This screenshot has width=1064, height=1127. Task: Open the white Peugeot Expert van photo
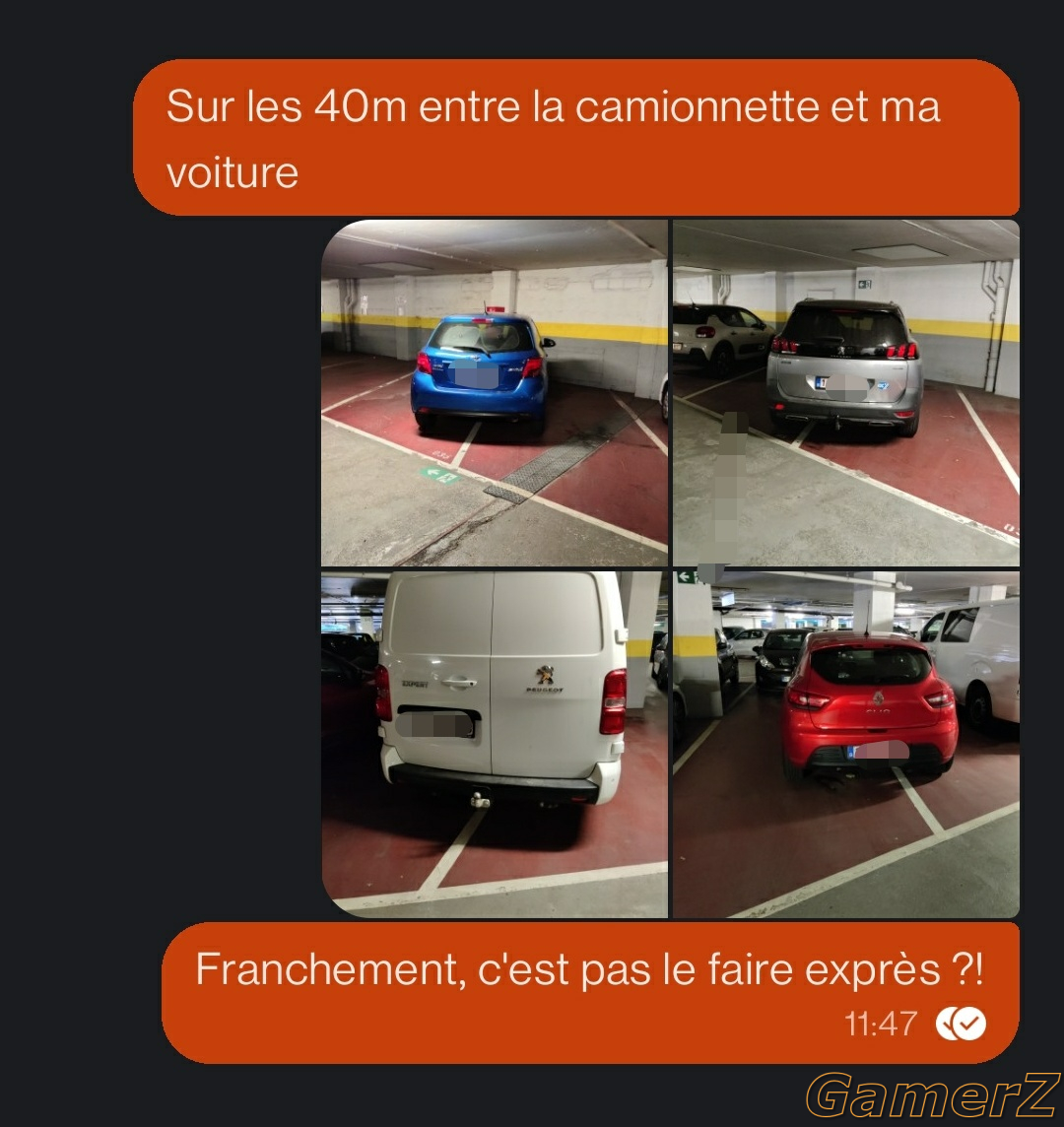(x=495, y=744)
